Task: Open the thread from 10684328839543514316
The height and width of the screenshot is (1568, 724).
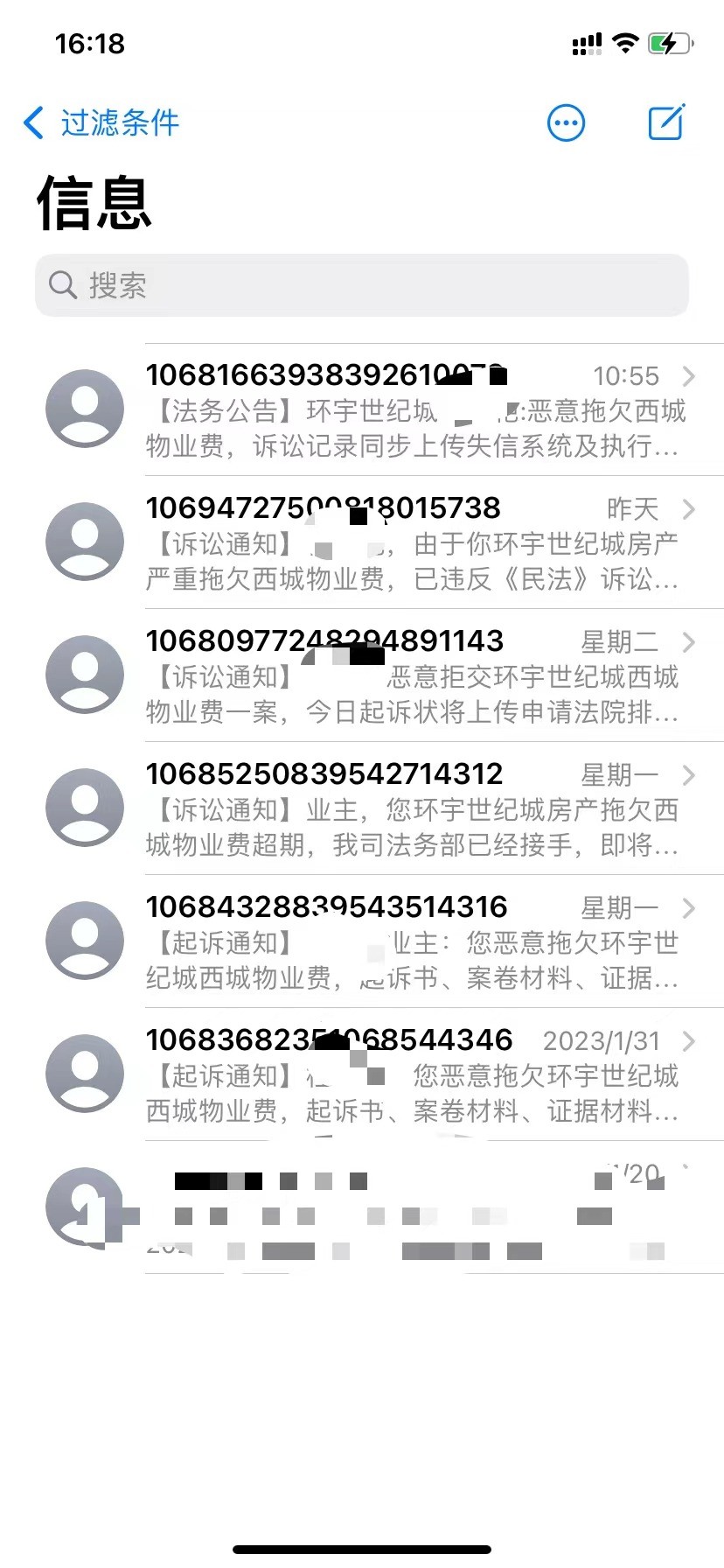Action: (x=411, y=942)
